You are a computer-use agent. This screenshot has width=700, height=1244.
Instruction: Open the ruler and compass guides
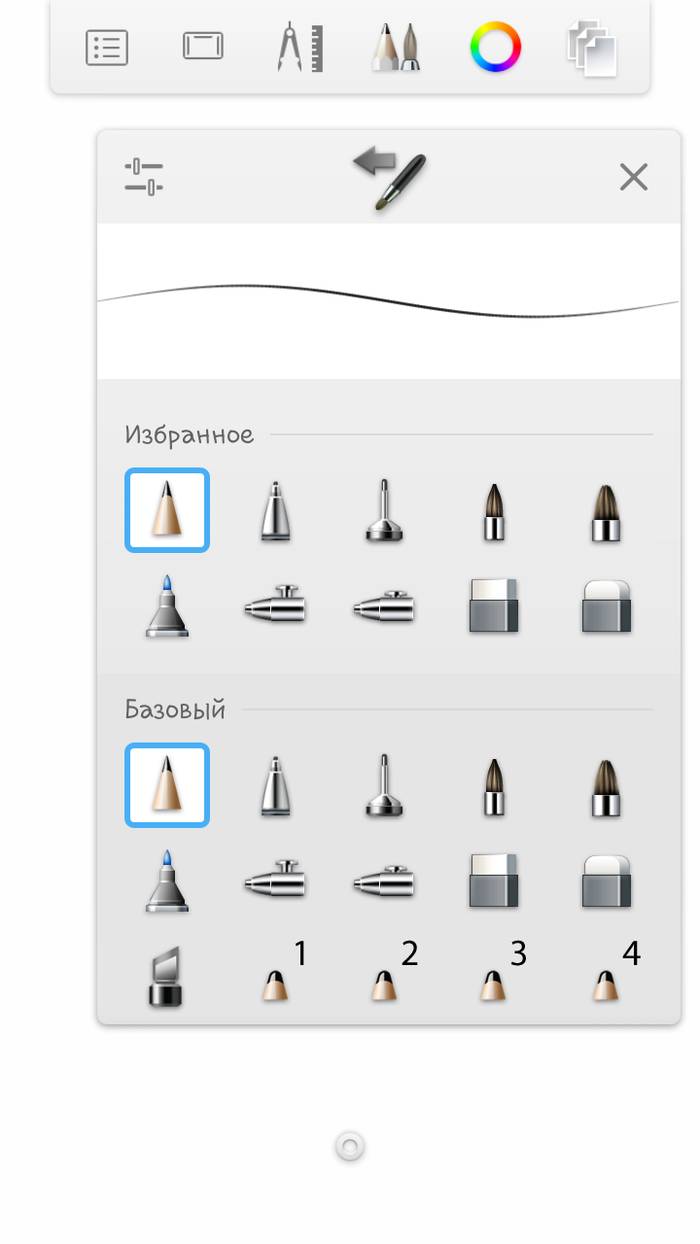[x=300, y=48]
